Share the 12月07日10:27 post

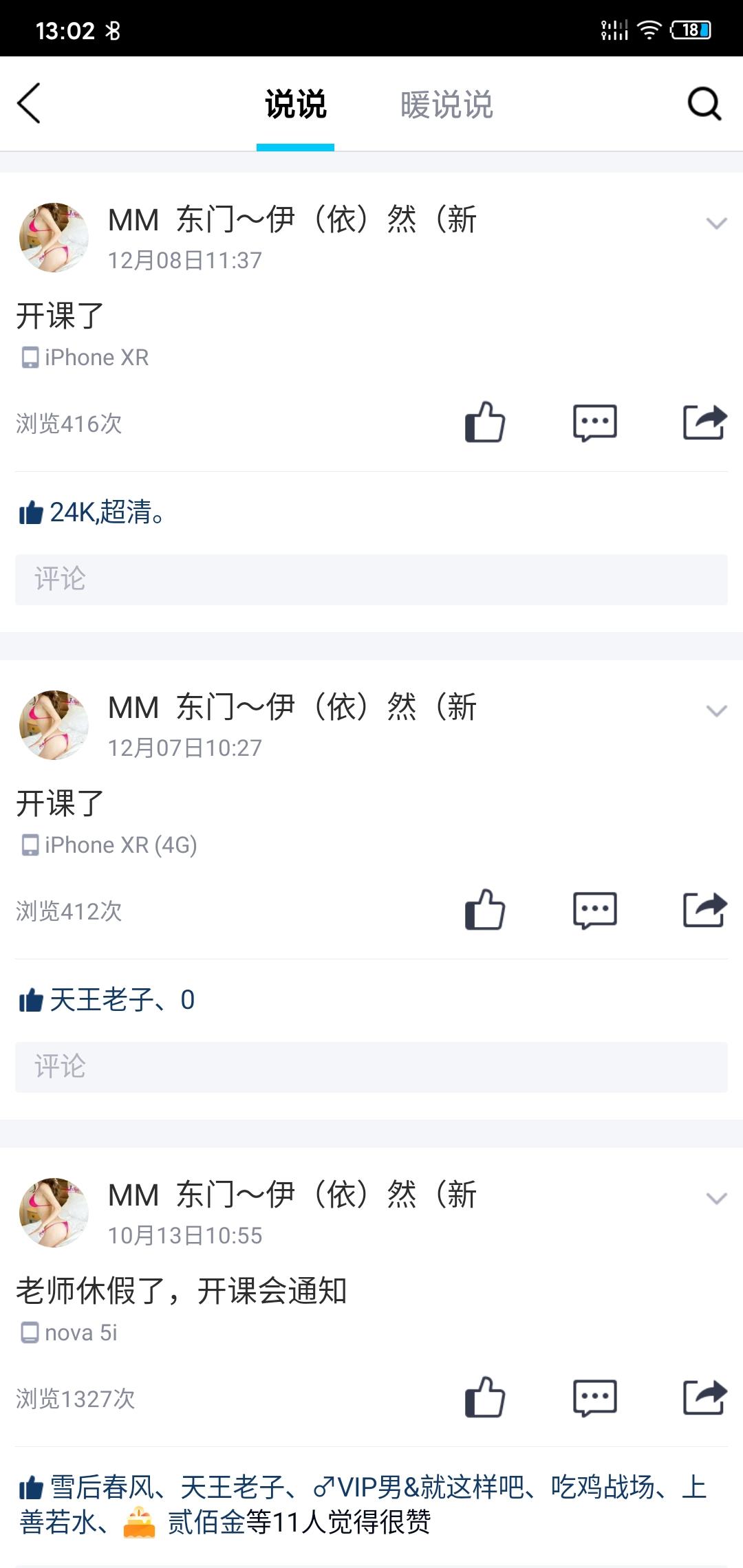click(704, 910)
